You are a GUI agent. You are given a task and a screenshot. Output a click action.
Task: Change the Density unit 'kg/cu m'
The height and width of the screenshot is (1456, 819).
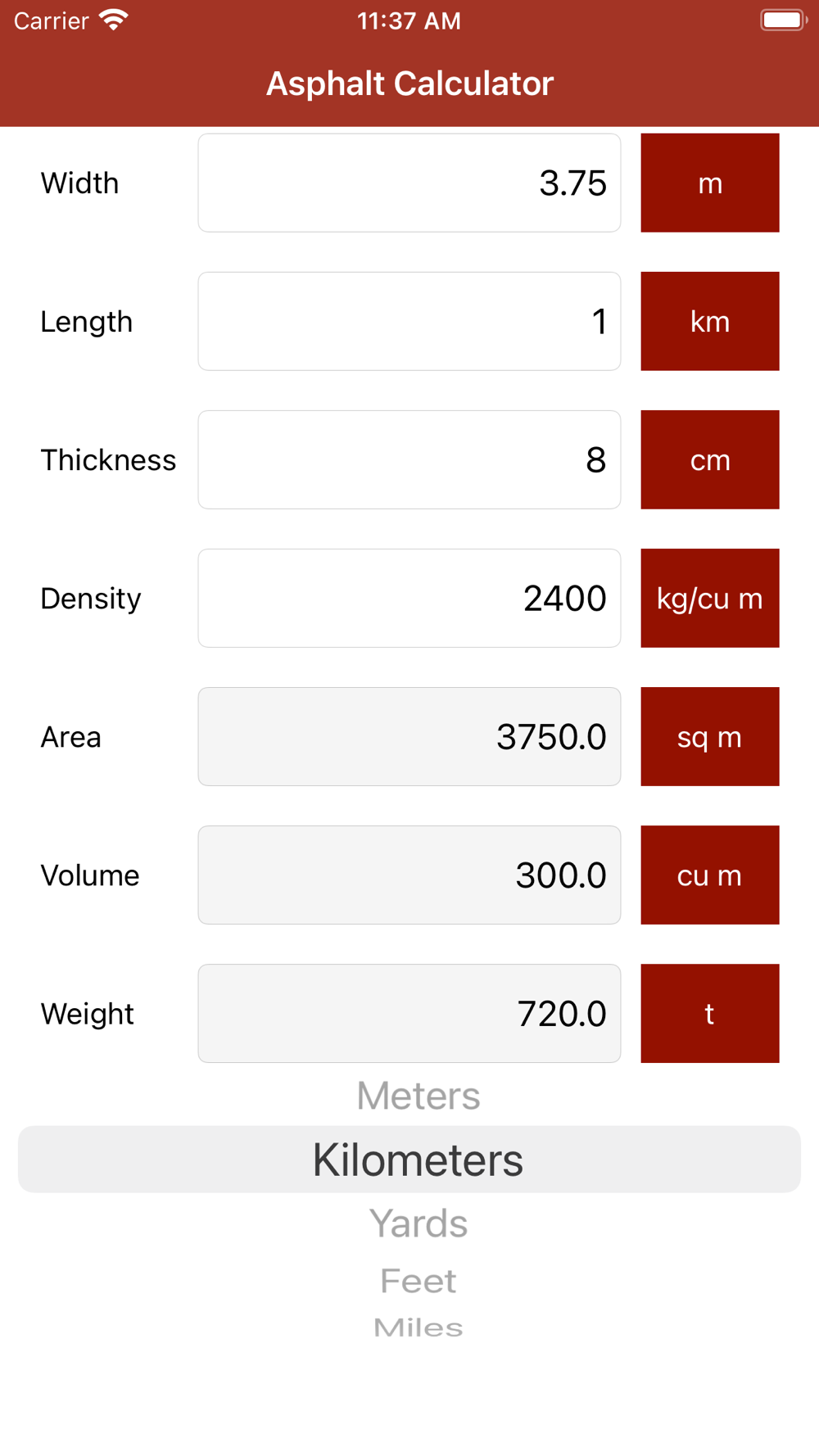(x=710, y=598)
